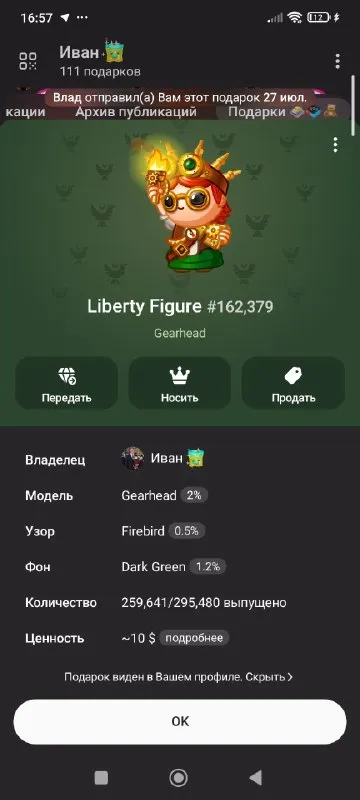
Task: Tap the Продать sell button
Action: 293,383
